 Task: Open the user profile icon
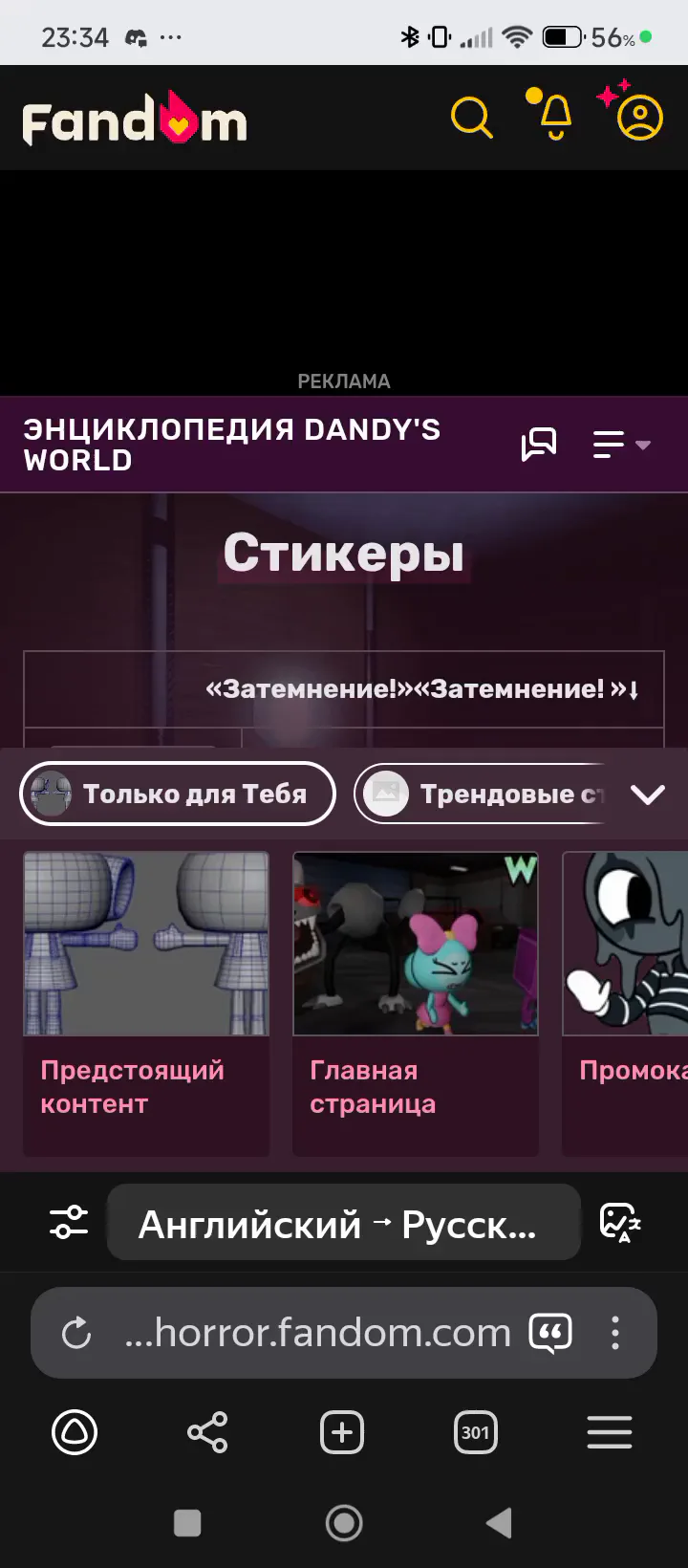click(x=639, y=119)
